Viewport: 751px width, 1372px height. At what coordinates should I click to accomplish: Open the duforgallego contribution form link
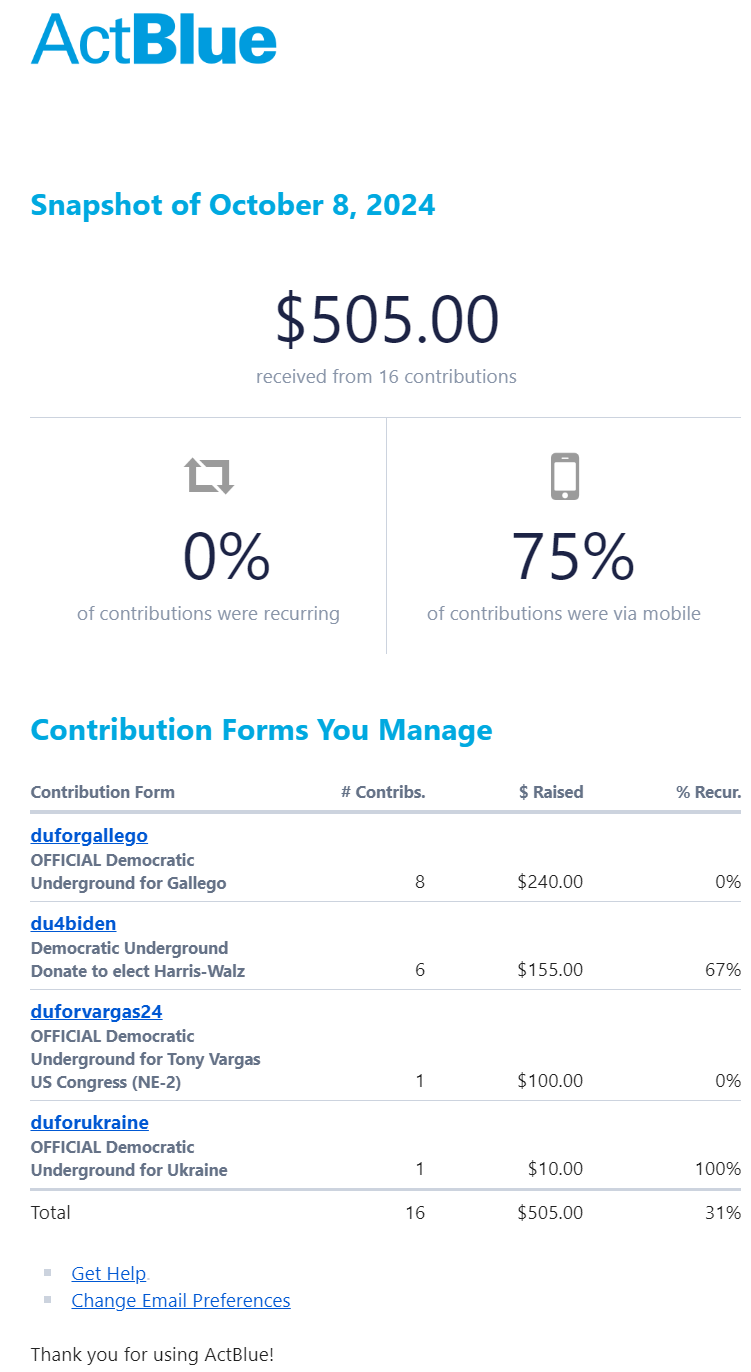coord(89,836)
